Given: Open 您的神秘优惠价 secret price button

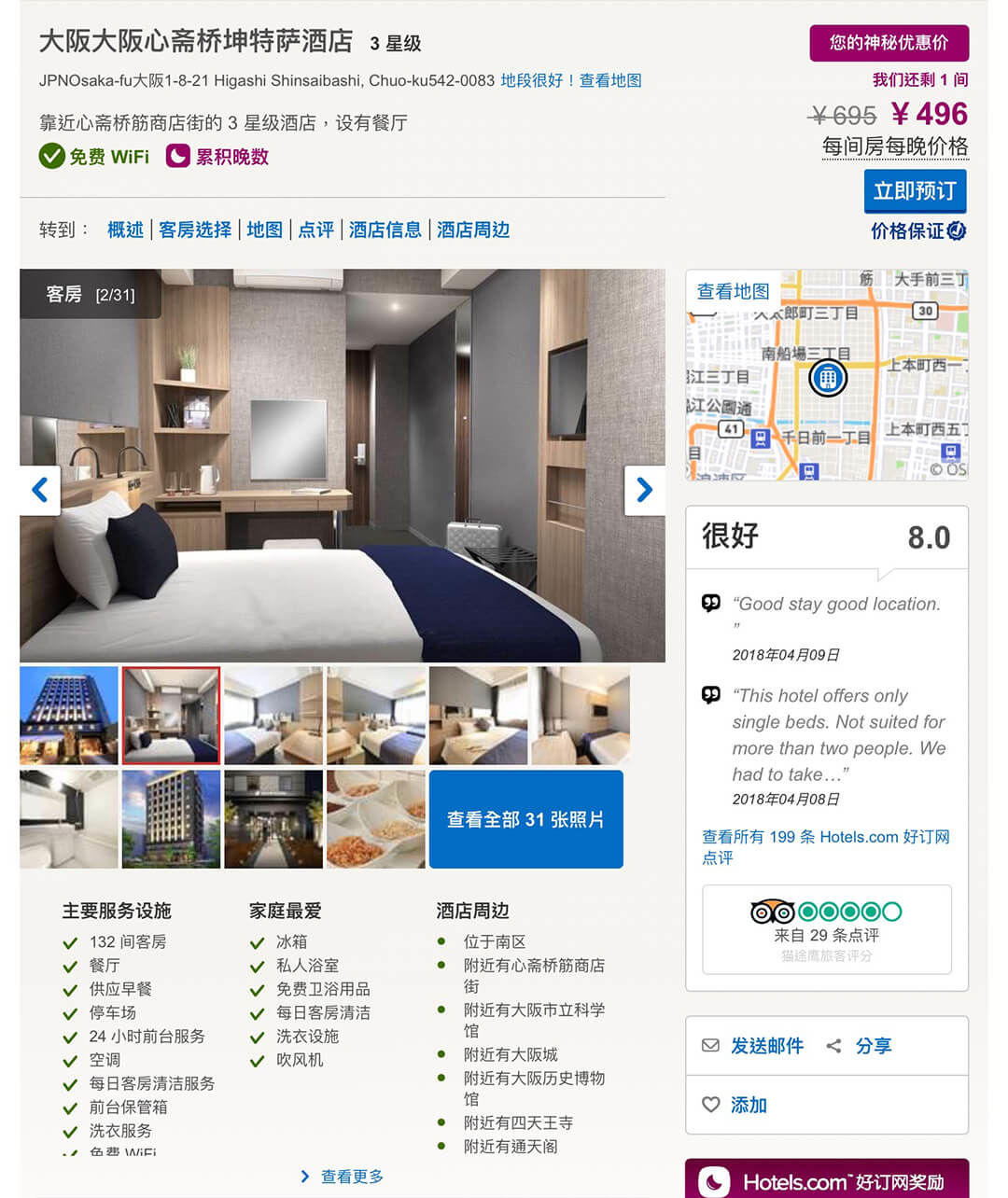Looking at the screenshot, I should click(889, 43).
